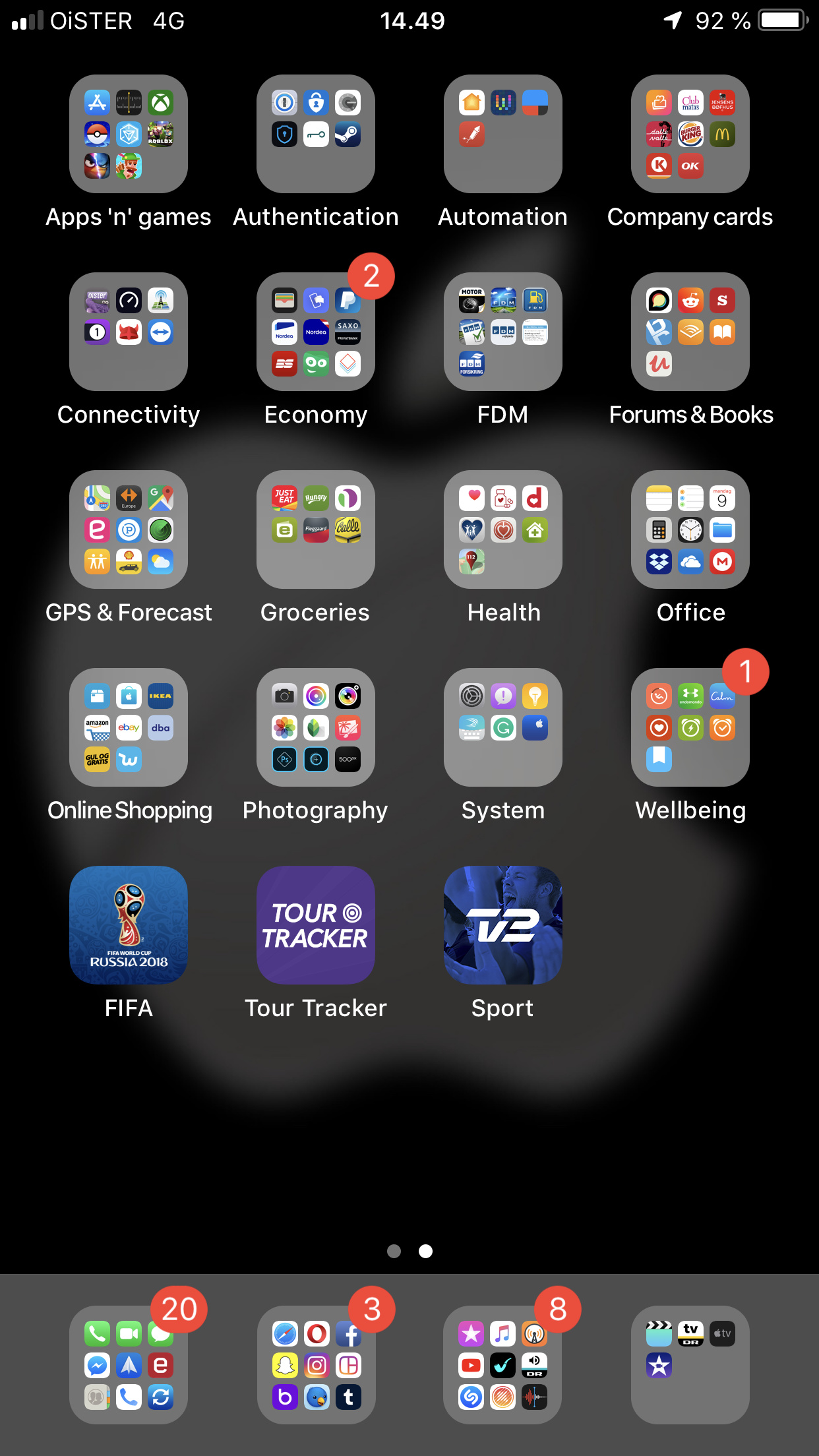
Task: Open the Photography folder
Action: pyautogui.click(x=315, y=727)
